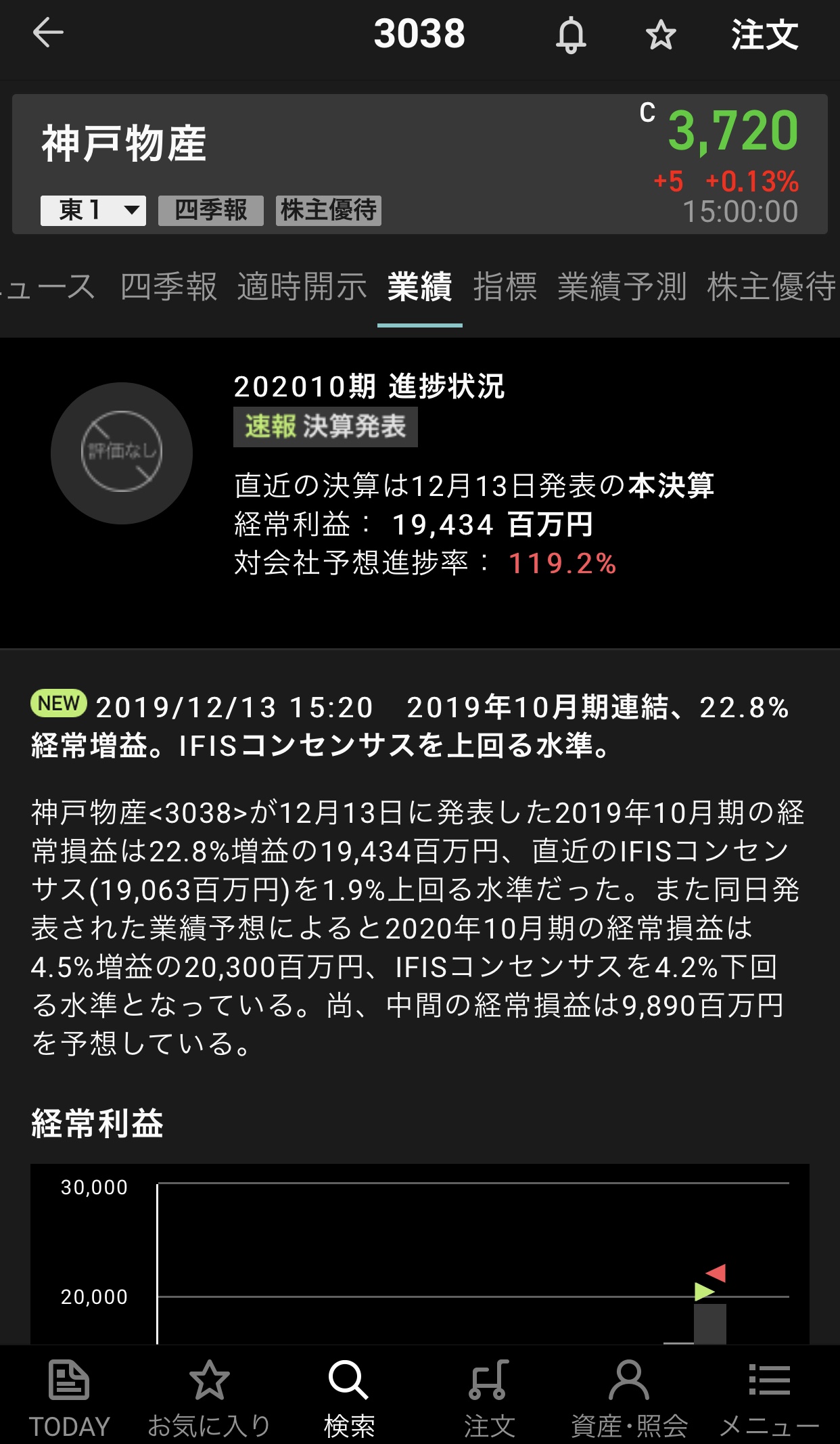The height and width of the screenshot is (1444, 840).
Task: Open メニュー in the bottom bar
Action: pos(769,1398)
